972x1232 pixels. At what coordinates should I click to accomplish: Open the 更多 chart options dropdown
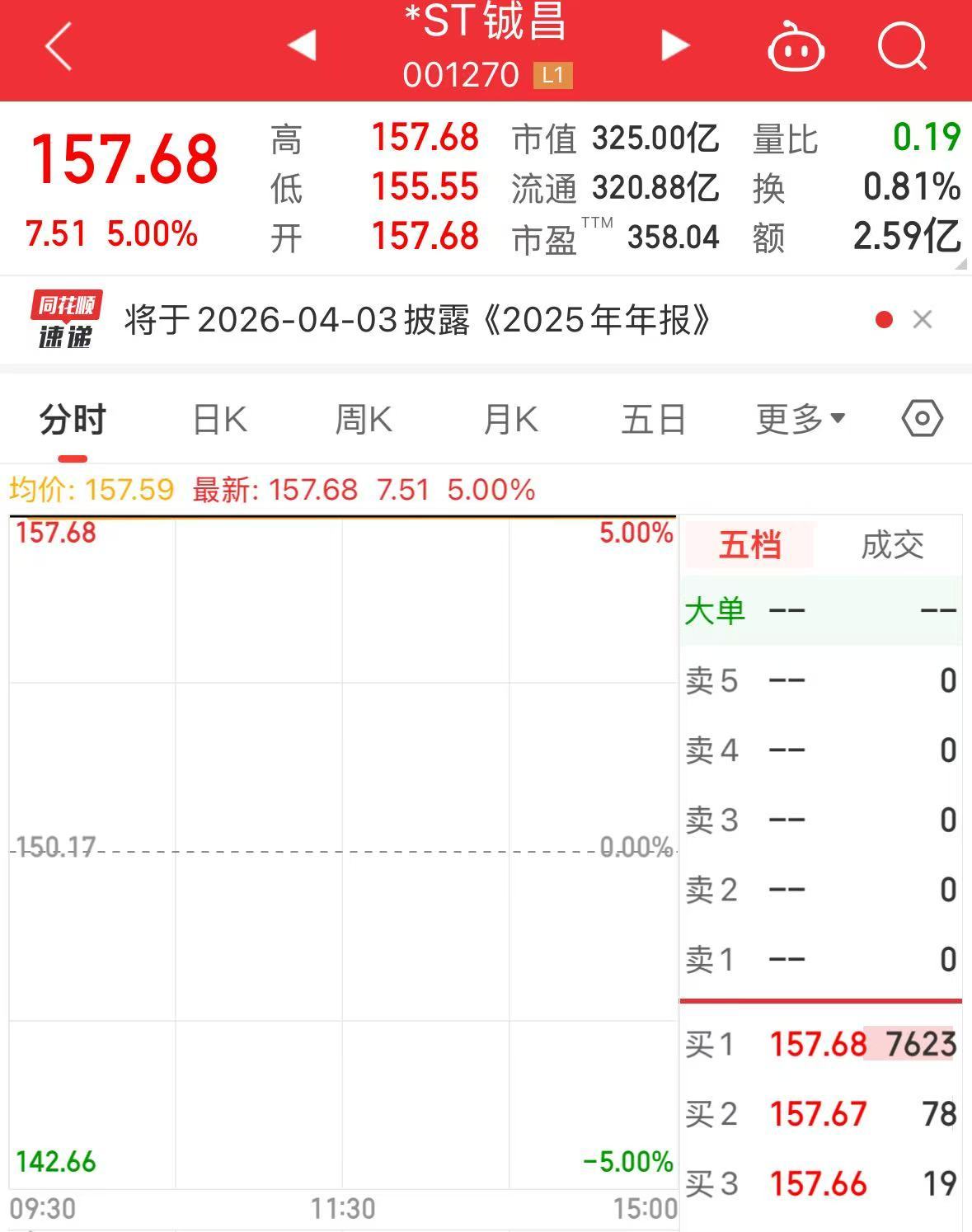click(798, 419)
